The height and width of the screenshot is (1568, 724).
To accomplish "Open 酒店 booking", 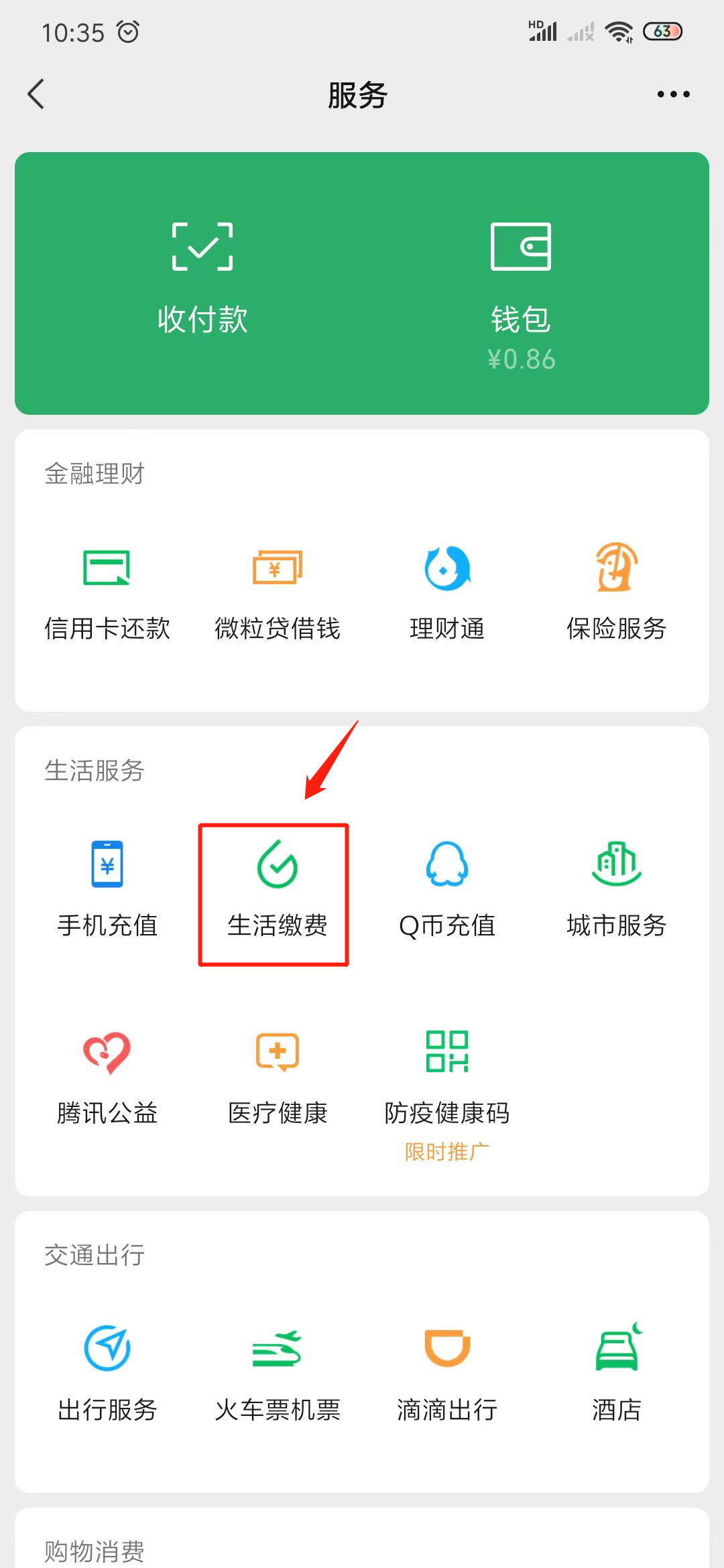I will pyautogui.click(x=617, y=1374).
